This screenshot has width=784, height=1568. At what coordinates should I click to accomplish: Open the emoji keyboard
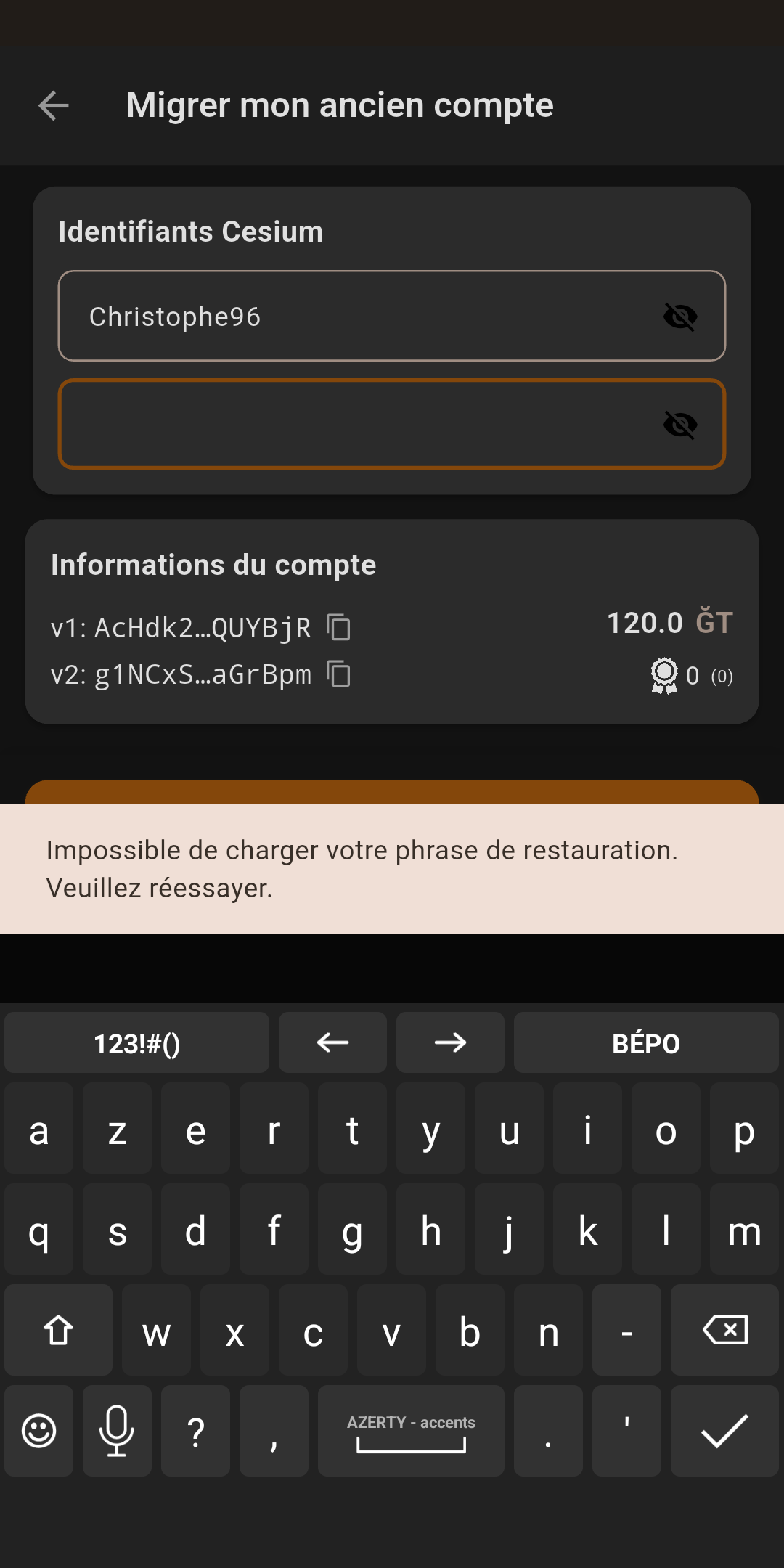39,1431
